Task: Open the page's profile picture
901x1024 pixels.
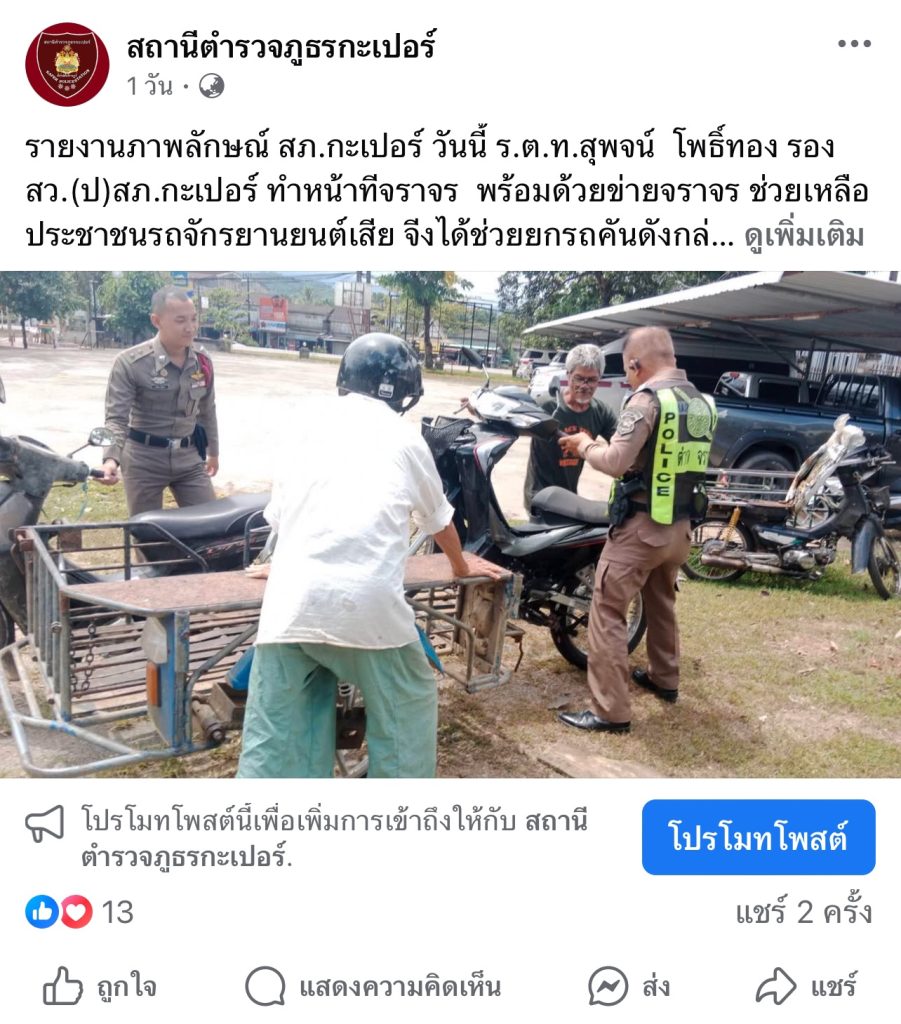Action: 67,64
